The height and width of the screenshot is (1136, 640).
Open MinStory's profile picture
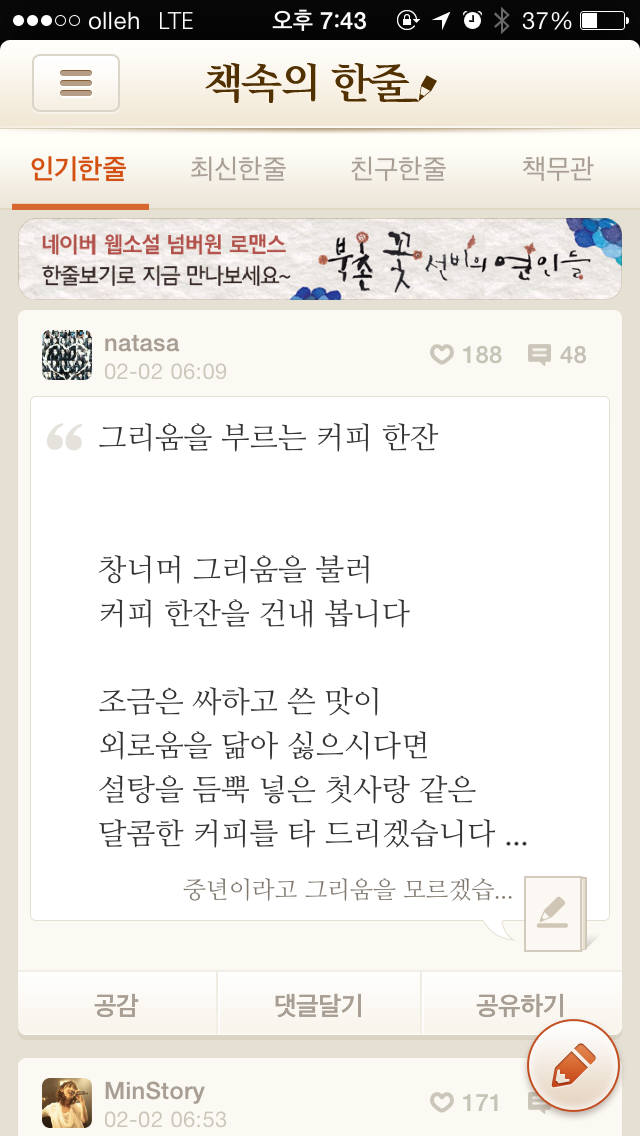pyautogui.click(x=67, y=1102)
